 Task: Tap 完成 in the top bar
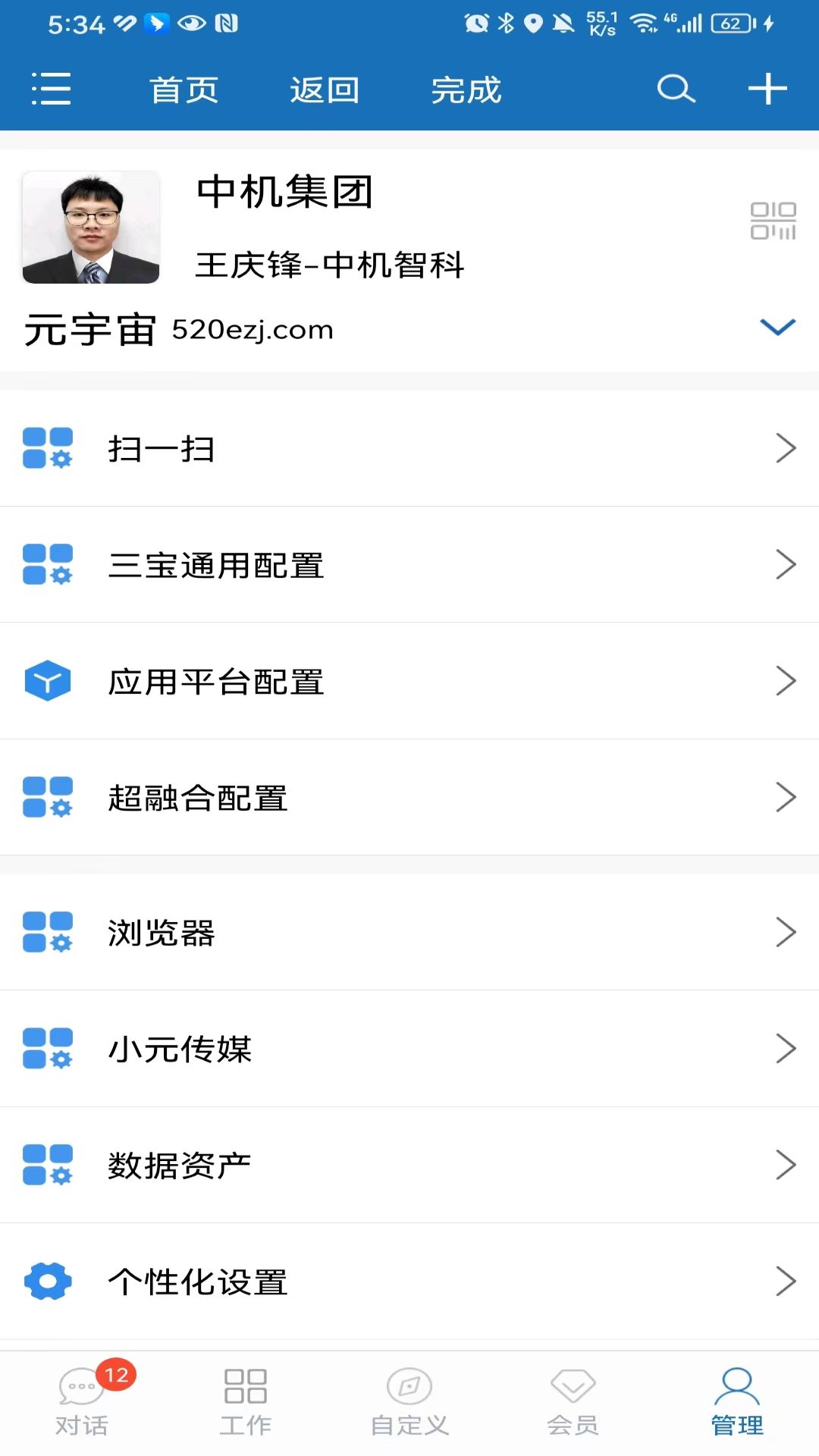point(466,90)
